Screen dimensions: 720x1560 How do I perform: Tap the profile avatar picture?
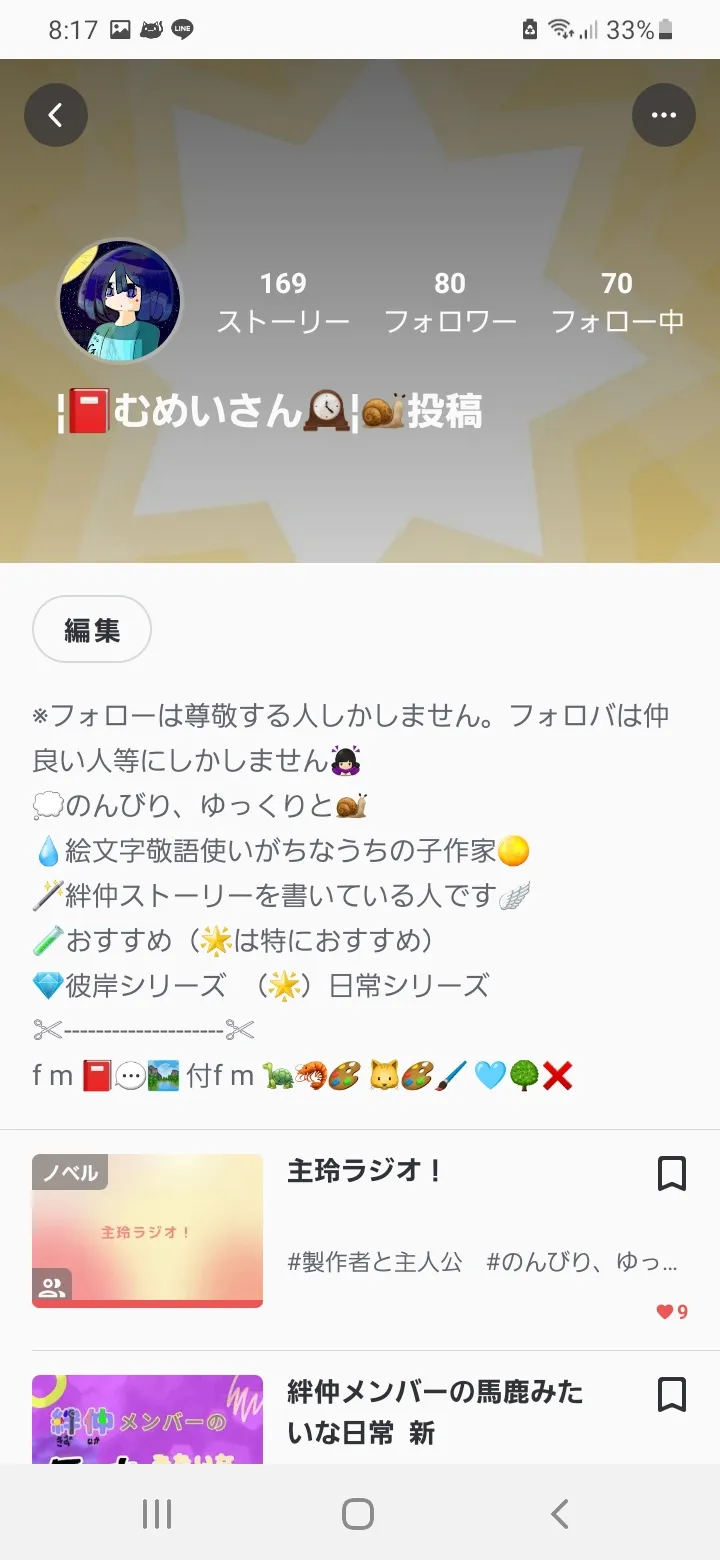121,300
